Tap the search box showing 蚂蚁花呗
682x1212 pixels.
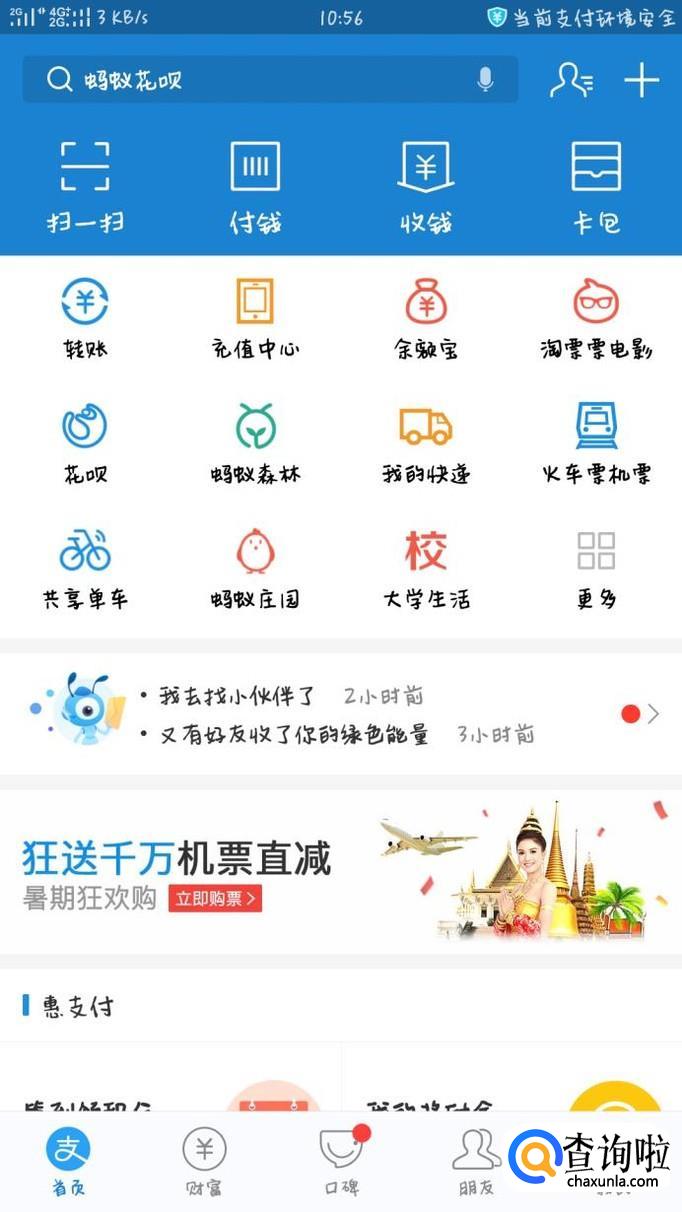pos(270,80)
